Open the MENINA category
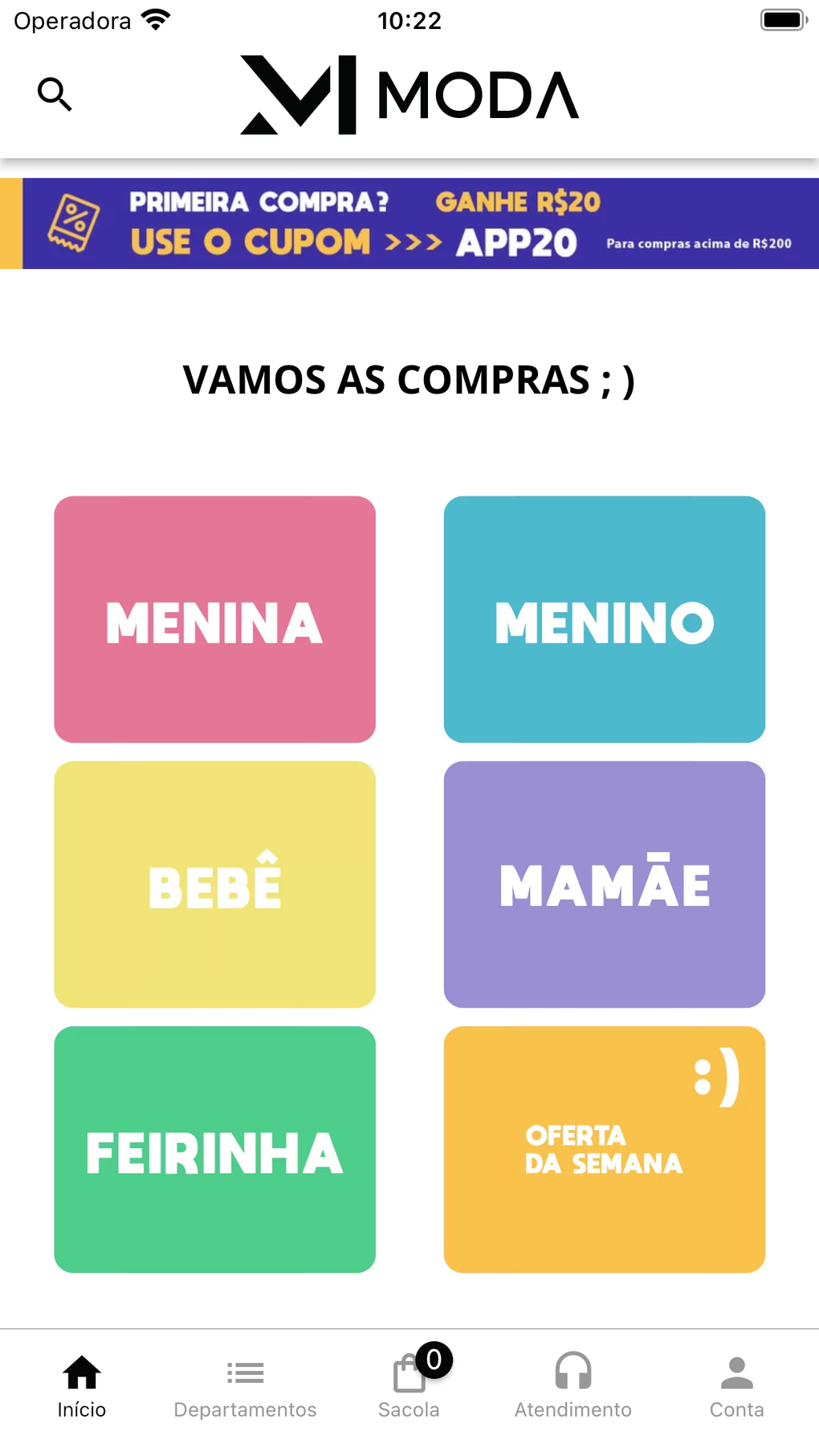The width and height of the screenshot is (819, 1456). coord(214,619)
